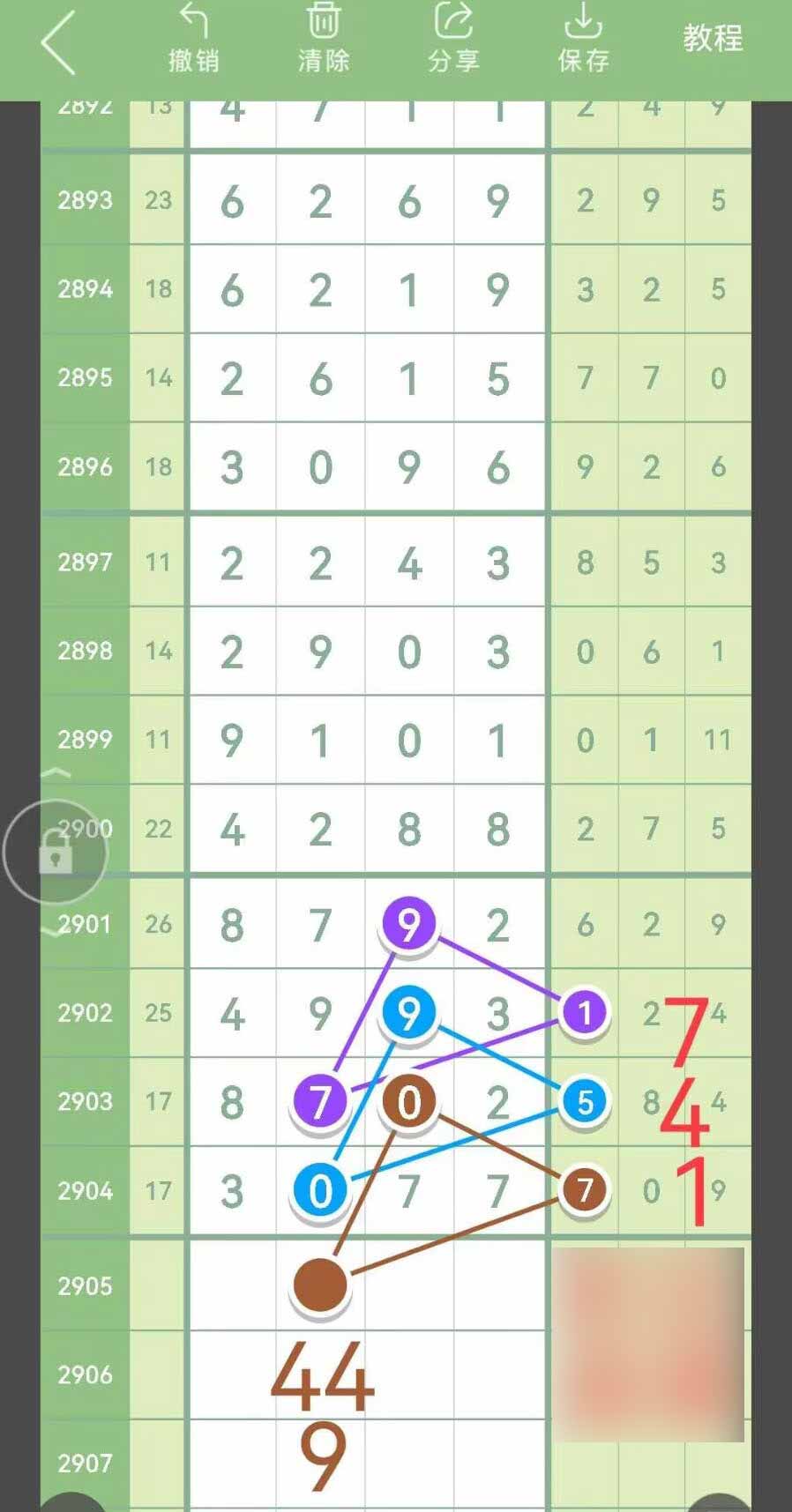Save the chart image
792x1512 pixels.
click(x=583, y=39)
